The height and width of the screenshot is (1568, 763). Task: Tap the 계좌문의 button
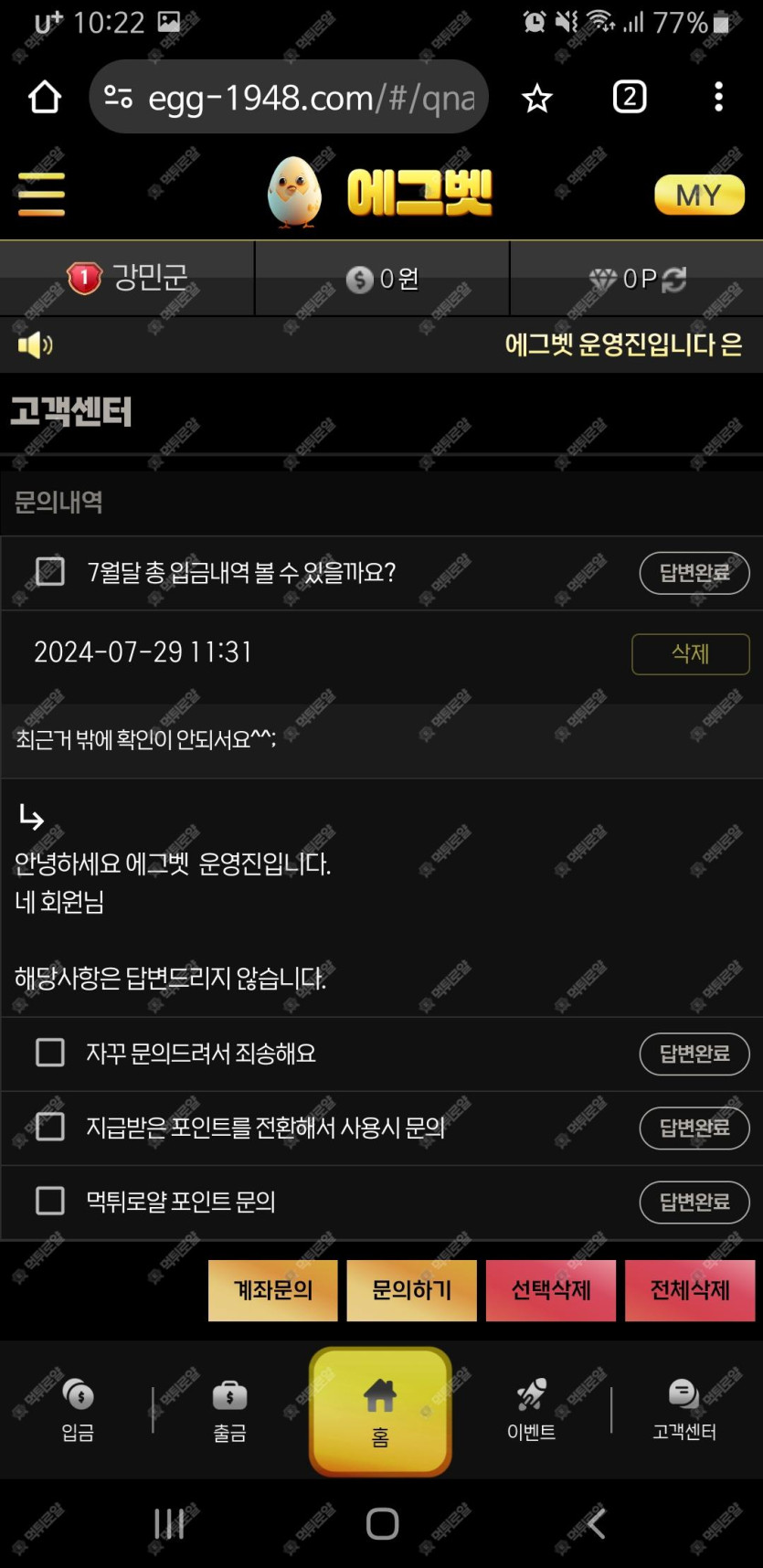[272, 1290]
